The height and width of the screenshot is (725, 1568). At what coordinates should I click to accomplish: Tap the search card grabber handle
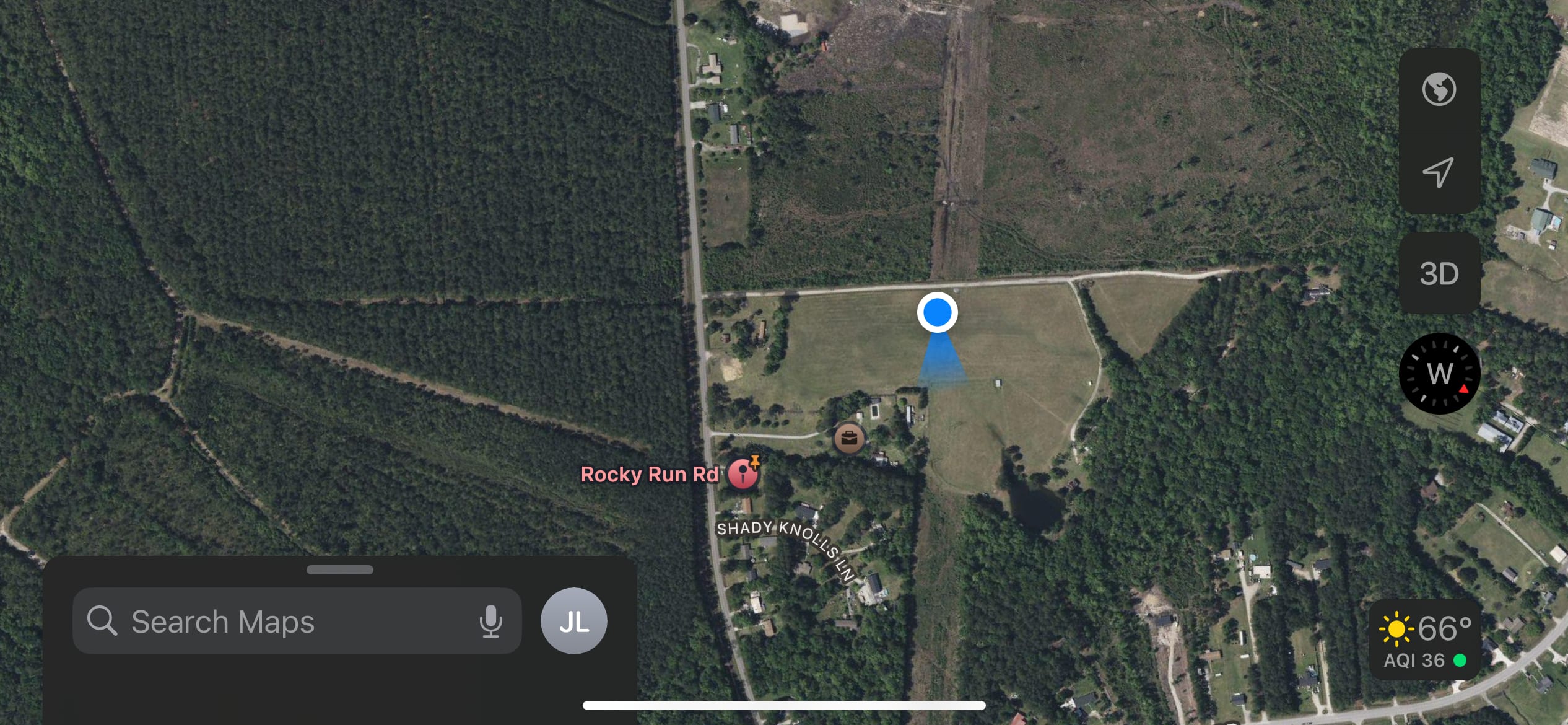[x=340, y=569]
